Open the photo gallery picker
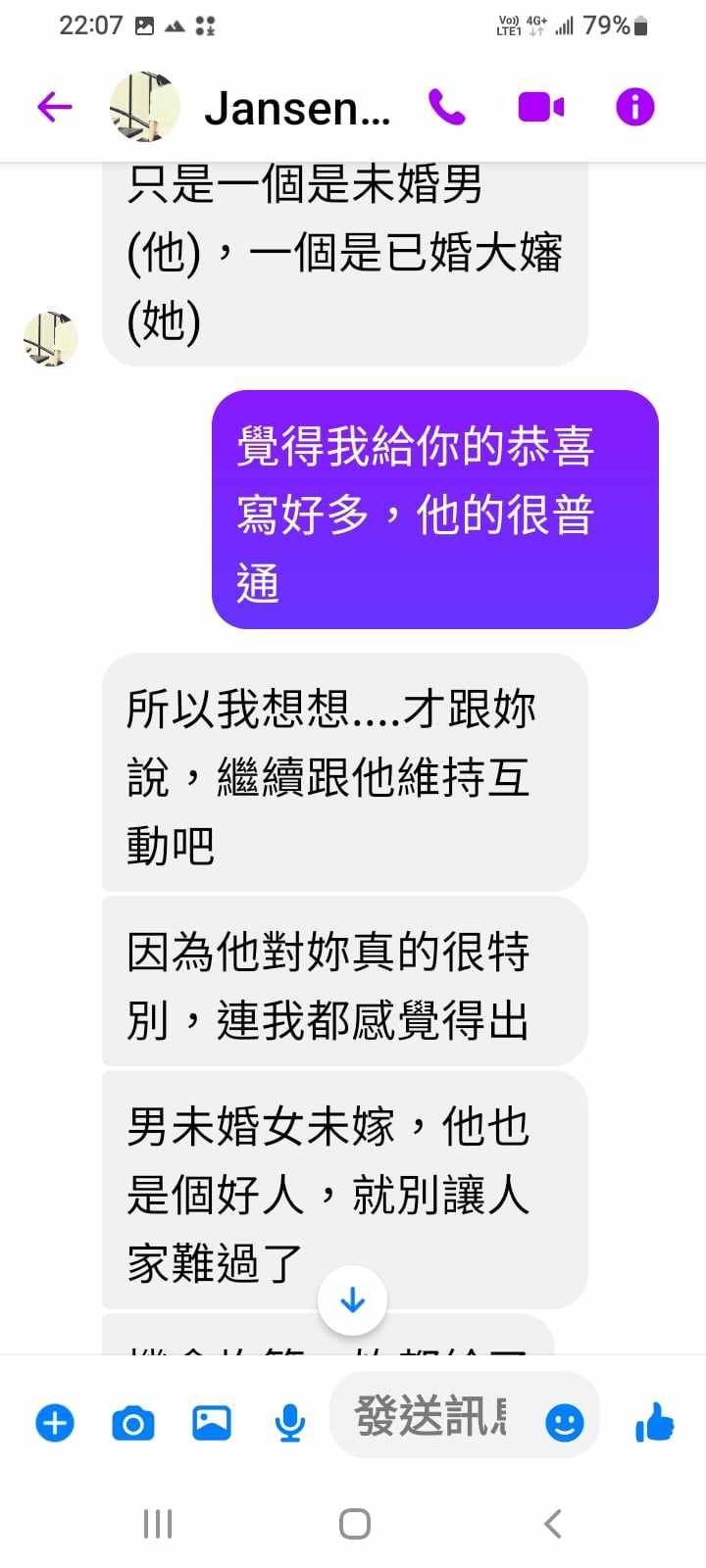 [211, 1422]
